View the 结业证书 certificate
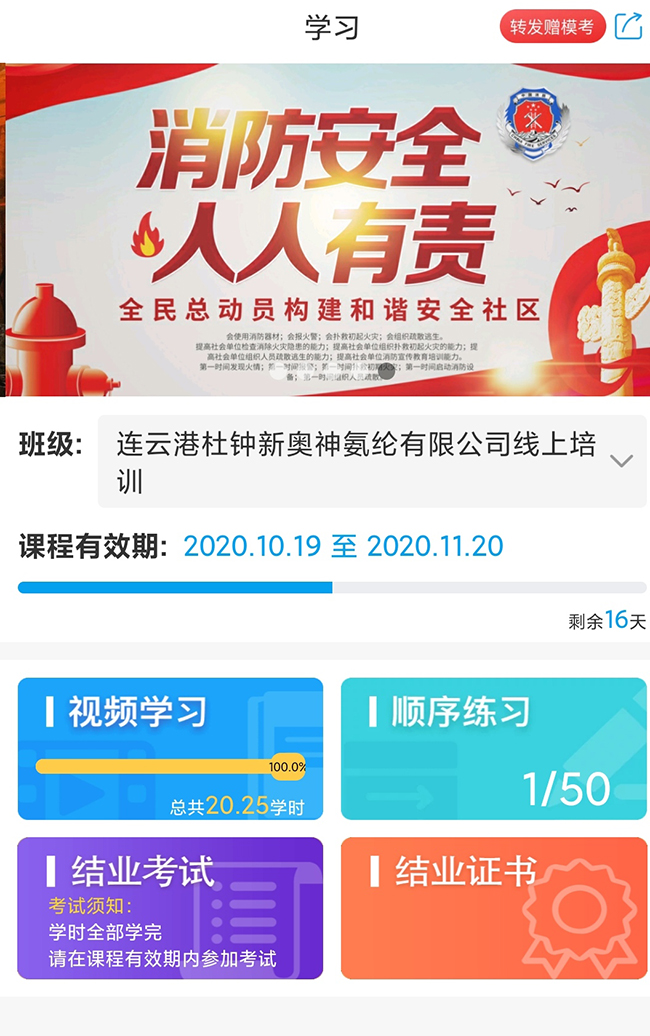650x1036 pixels. 493,908
